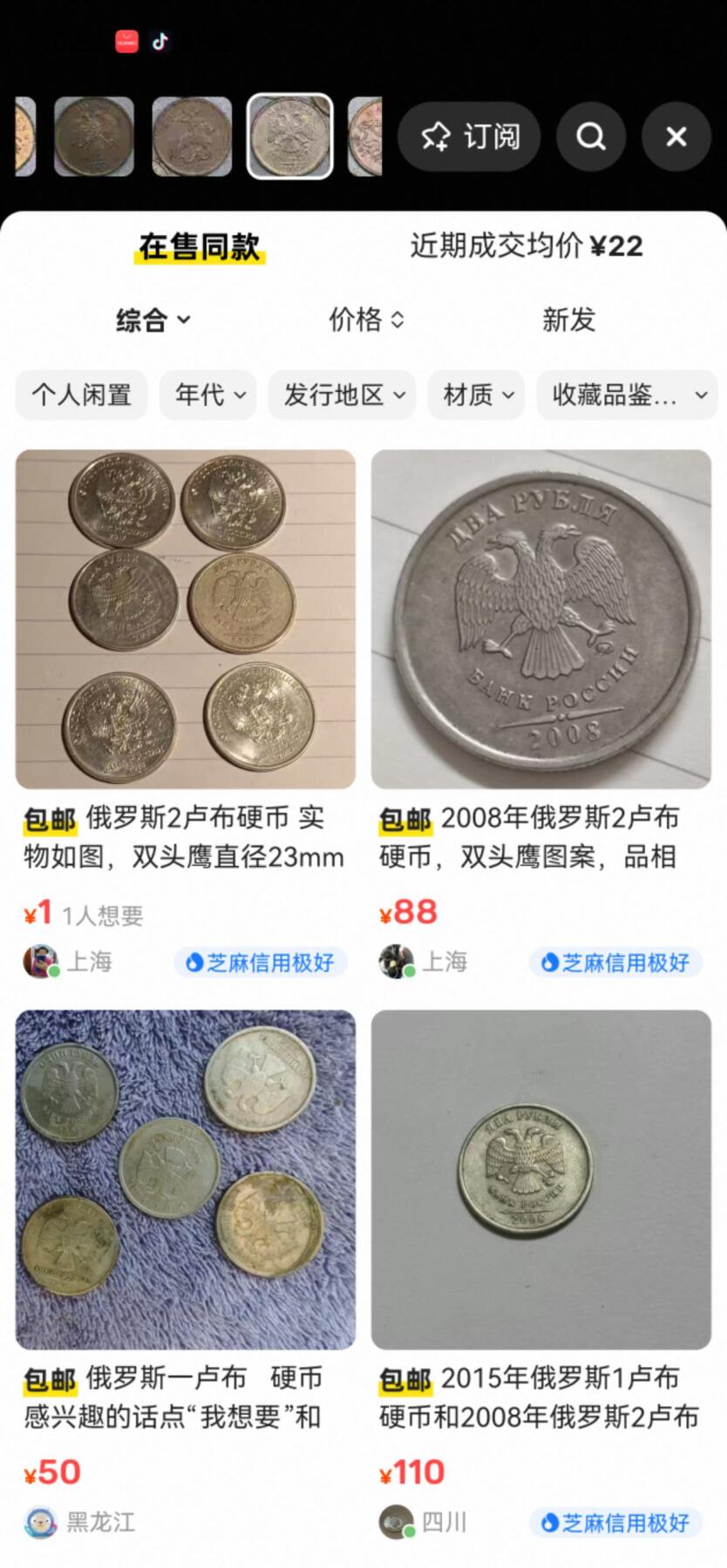Open the 收藏品鉴定 filter option
The width and height of the screenshot is (727, 1568).
click(x=626, y=395)
